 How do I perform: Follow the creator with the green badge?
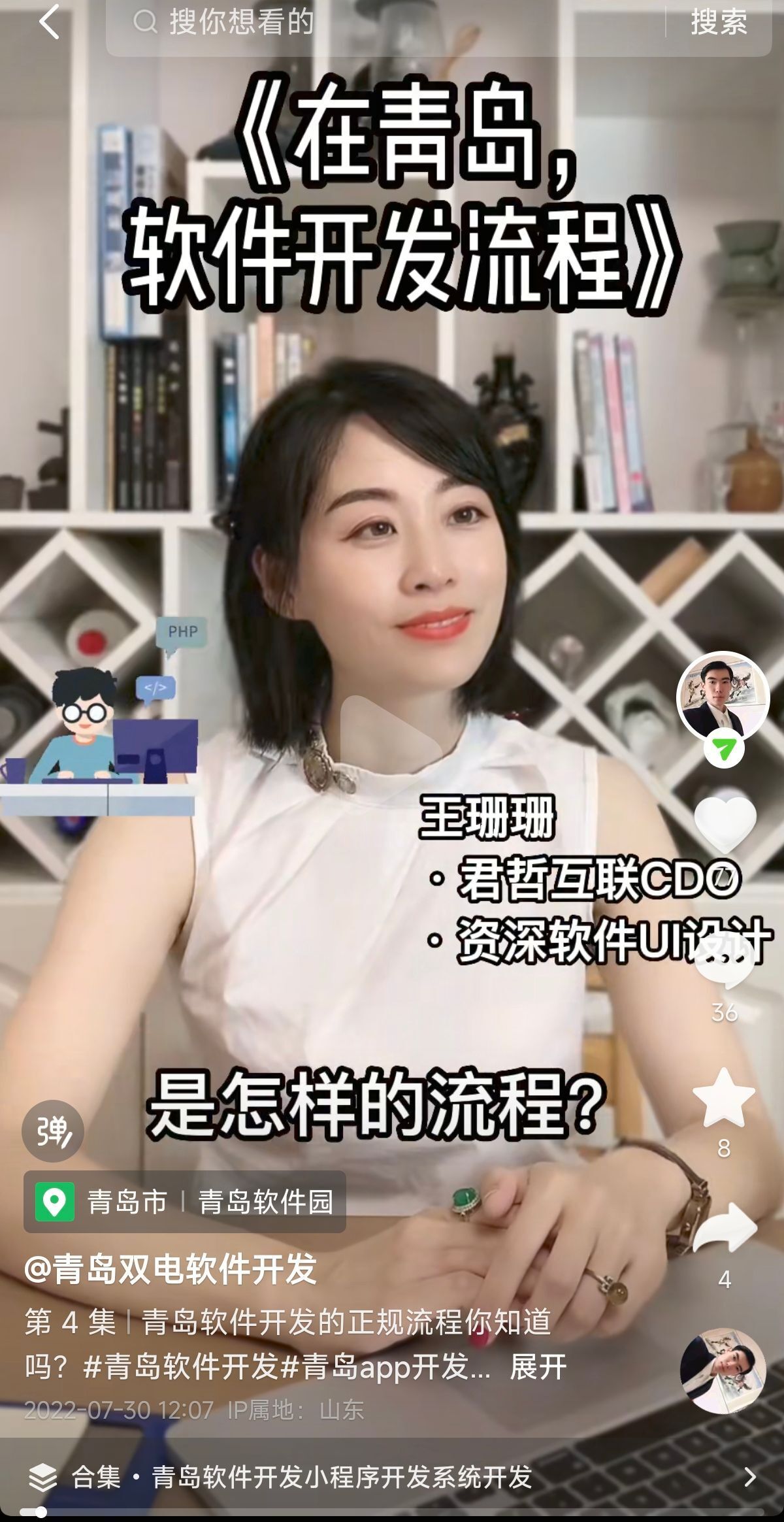(x=724, y=748)
